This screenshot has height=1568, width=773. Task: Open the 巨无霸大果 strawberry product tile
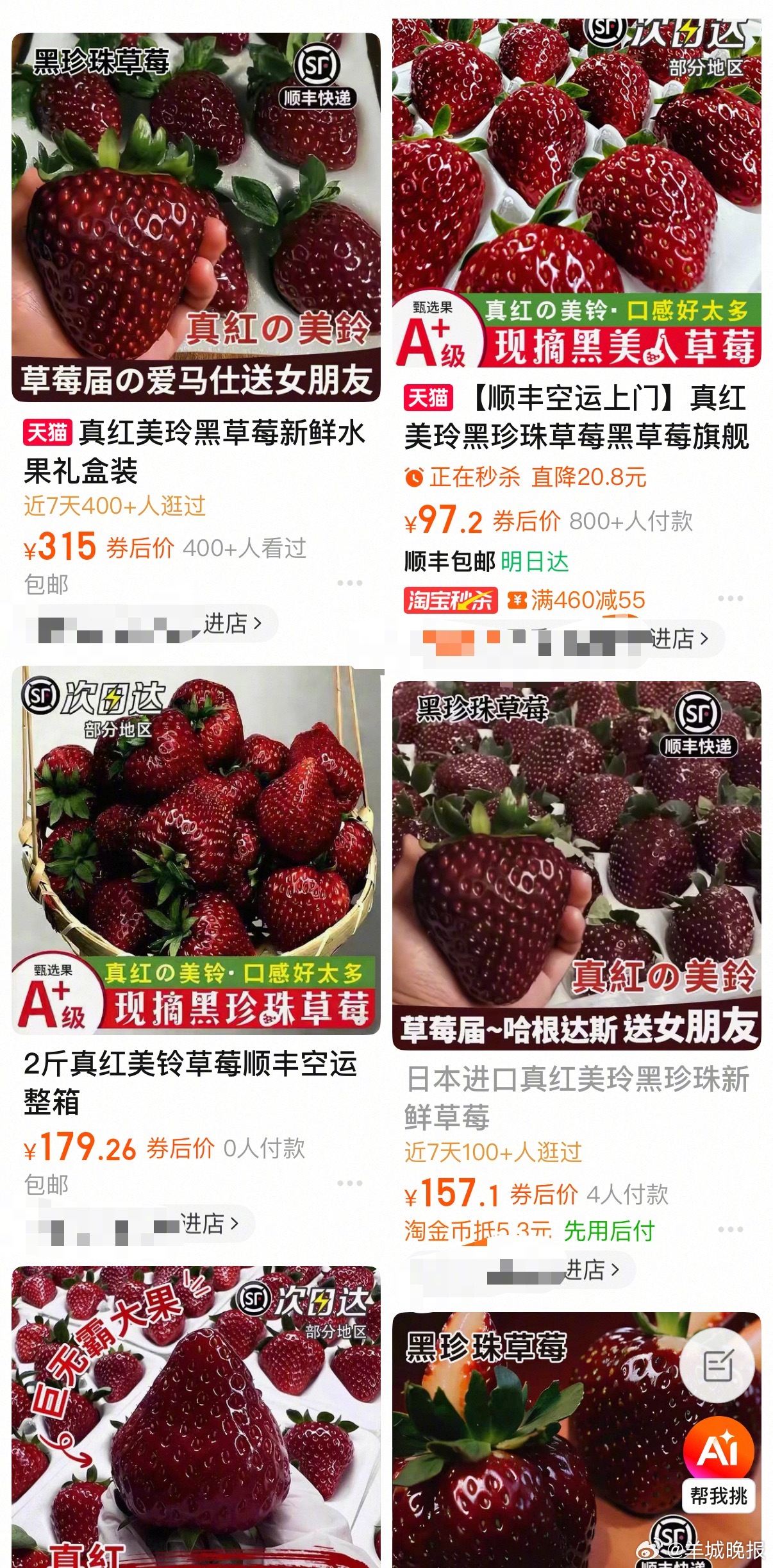pos(195,1417)
